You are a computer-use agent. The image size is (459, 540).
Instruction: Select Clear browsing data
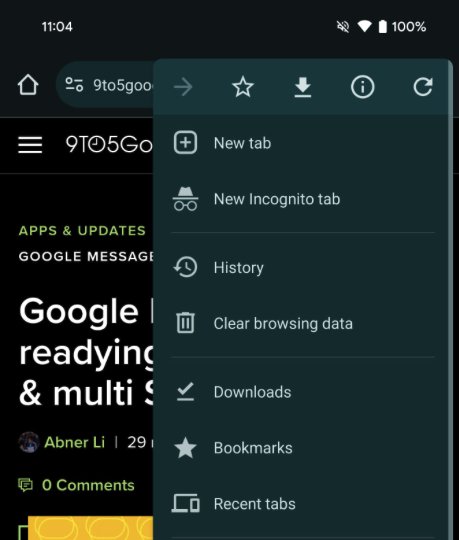tap(303, 323)
